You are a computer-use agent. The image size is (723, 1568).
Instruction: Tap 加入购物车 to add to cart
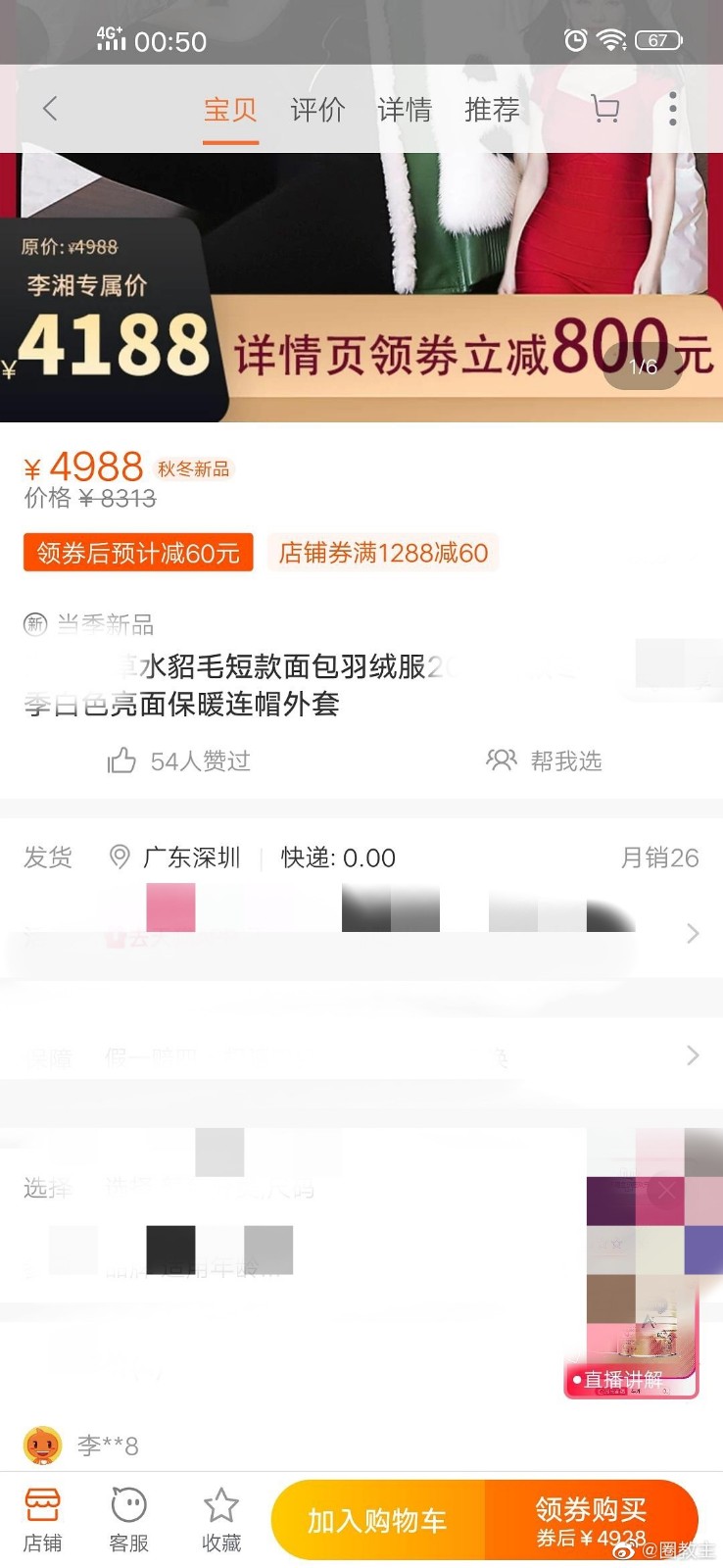377,1520
